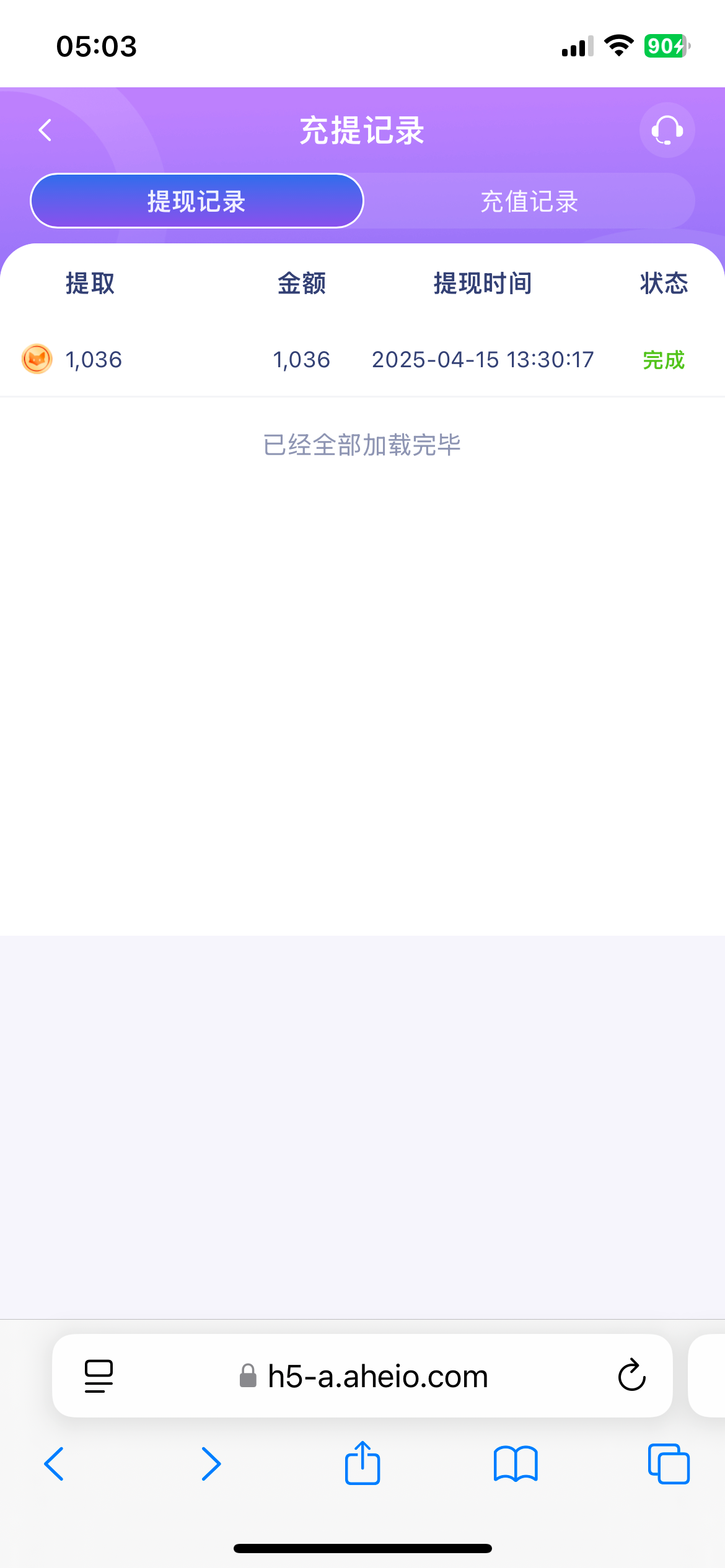Reload the page in Safari
Viewport: 725px width, 1568px height.
pos(631,1375)
